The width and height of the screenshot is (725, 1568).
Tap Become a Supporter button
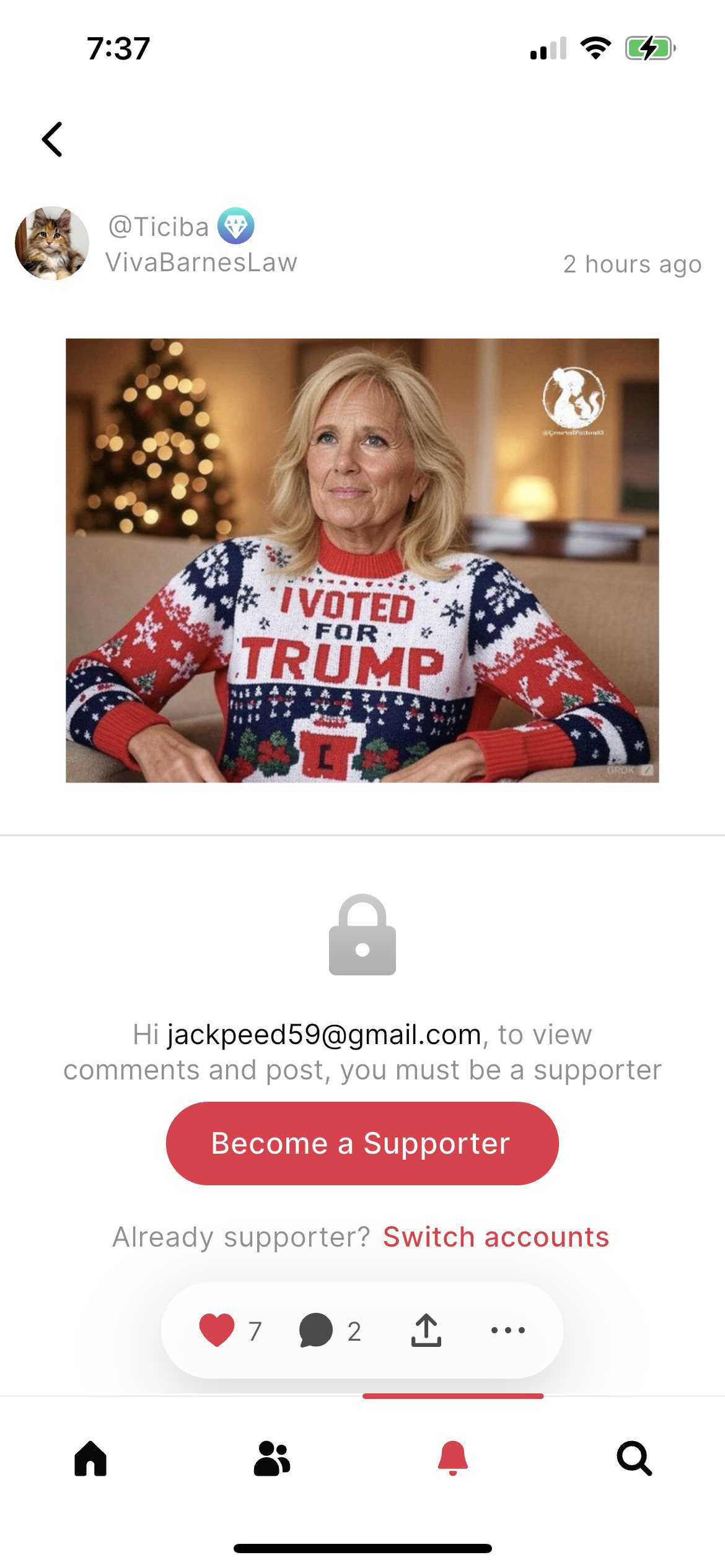point(362,1143)
